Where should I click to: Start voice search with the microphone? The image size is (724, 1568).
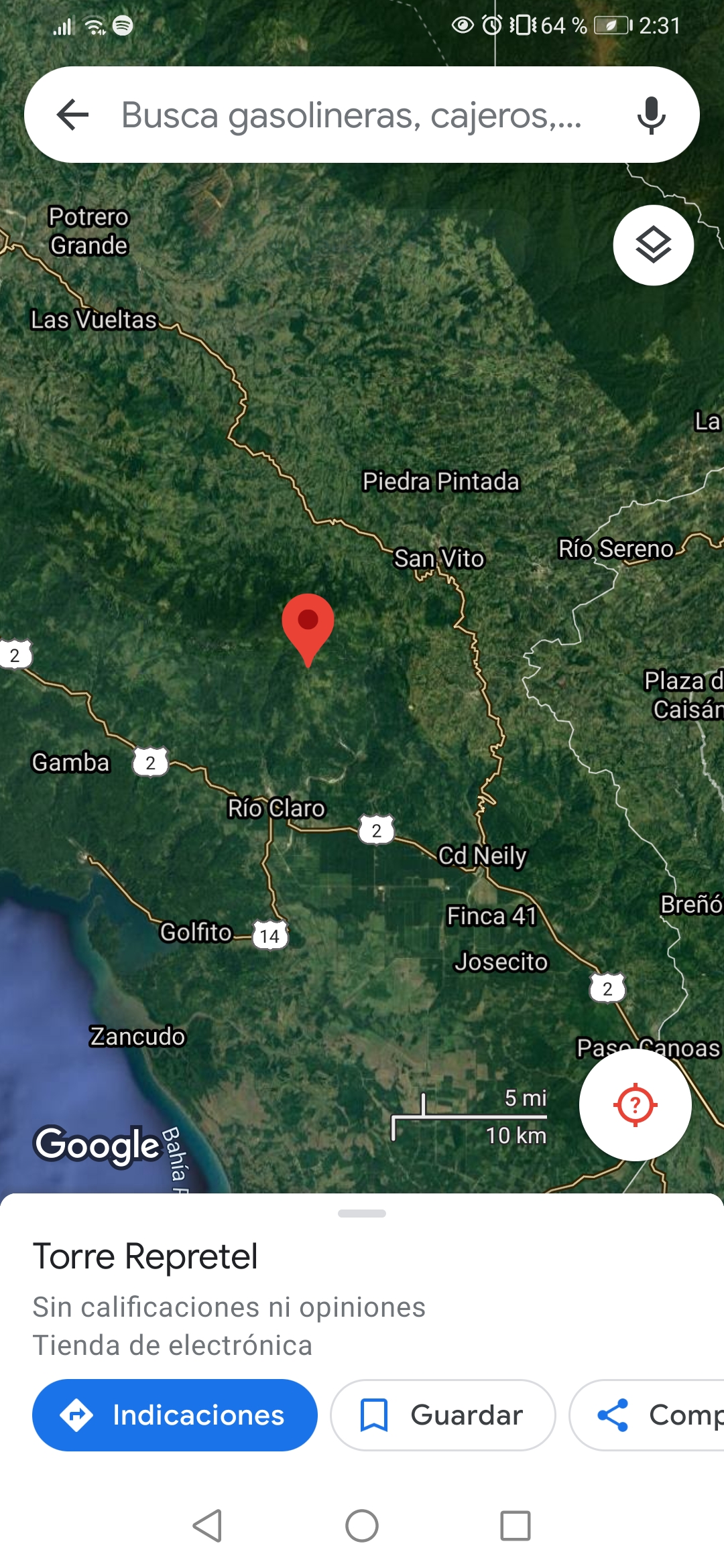coord(651,115)
